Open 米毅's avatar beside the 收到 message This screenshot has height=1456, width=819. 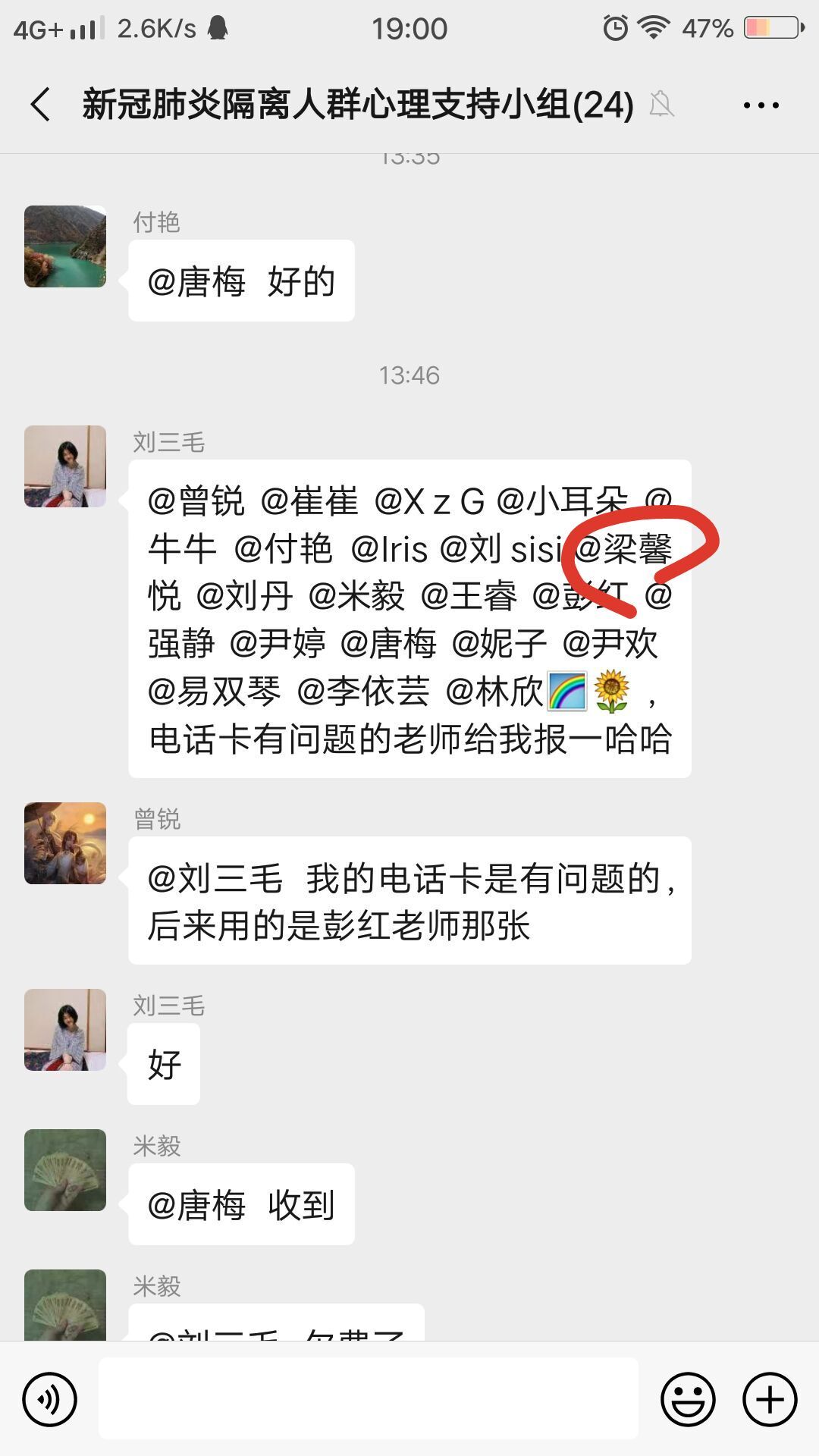[x=65, y=1170]
